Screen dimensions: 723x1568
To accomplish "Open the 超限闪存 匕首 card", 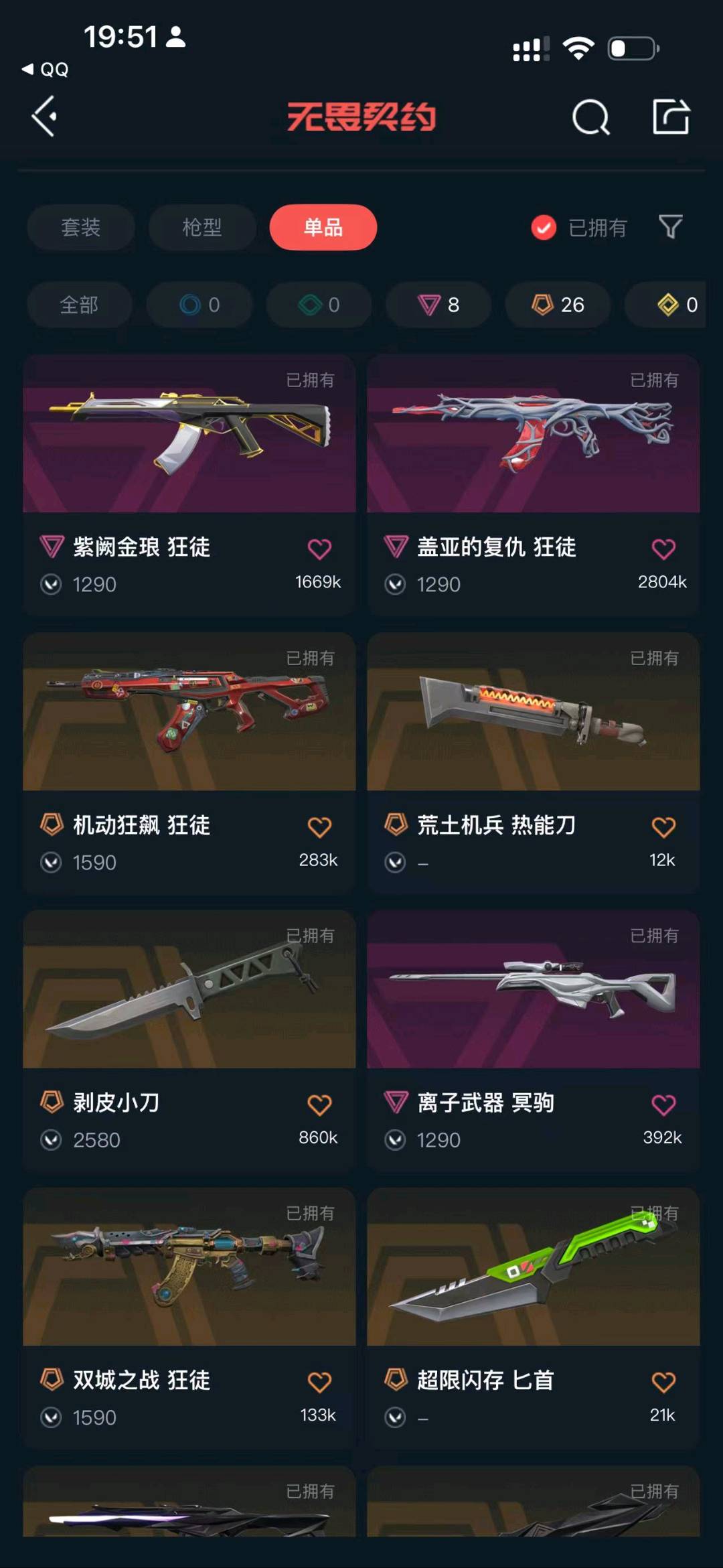I will (534, 1318).
